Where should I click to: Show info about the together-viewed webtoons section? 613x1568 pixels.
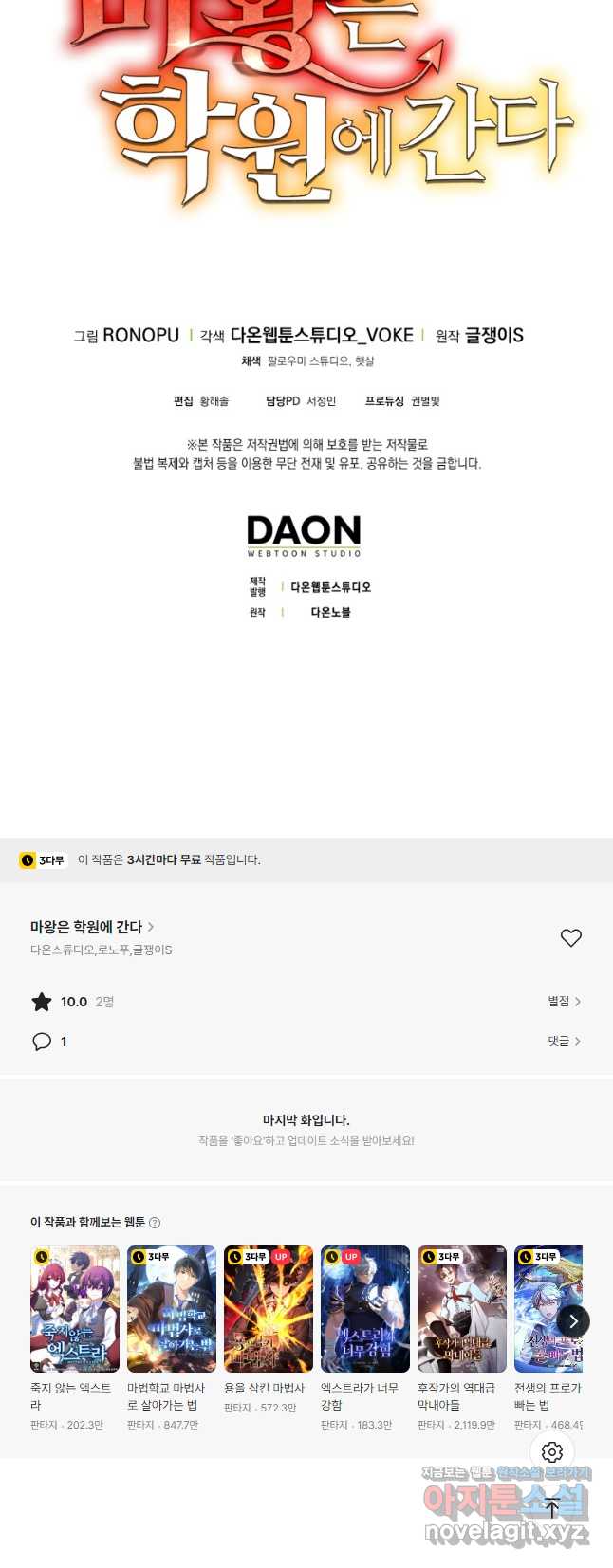(x=156, y=1223)
